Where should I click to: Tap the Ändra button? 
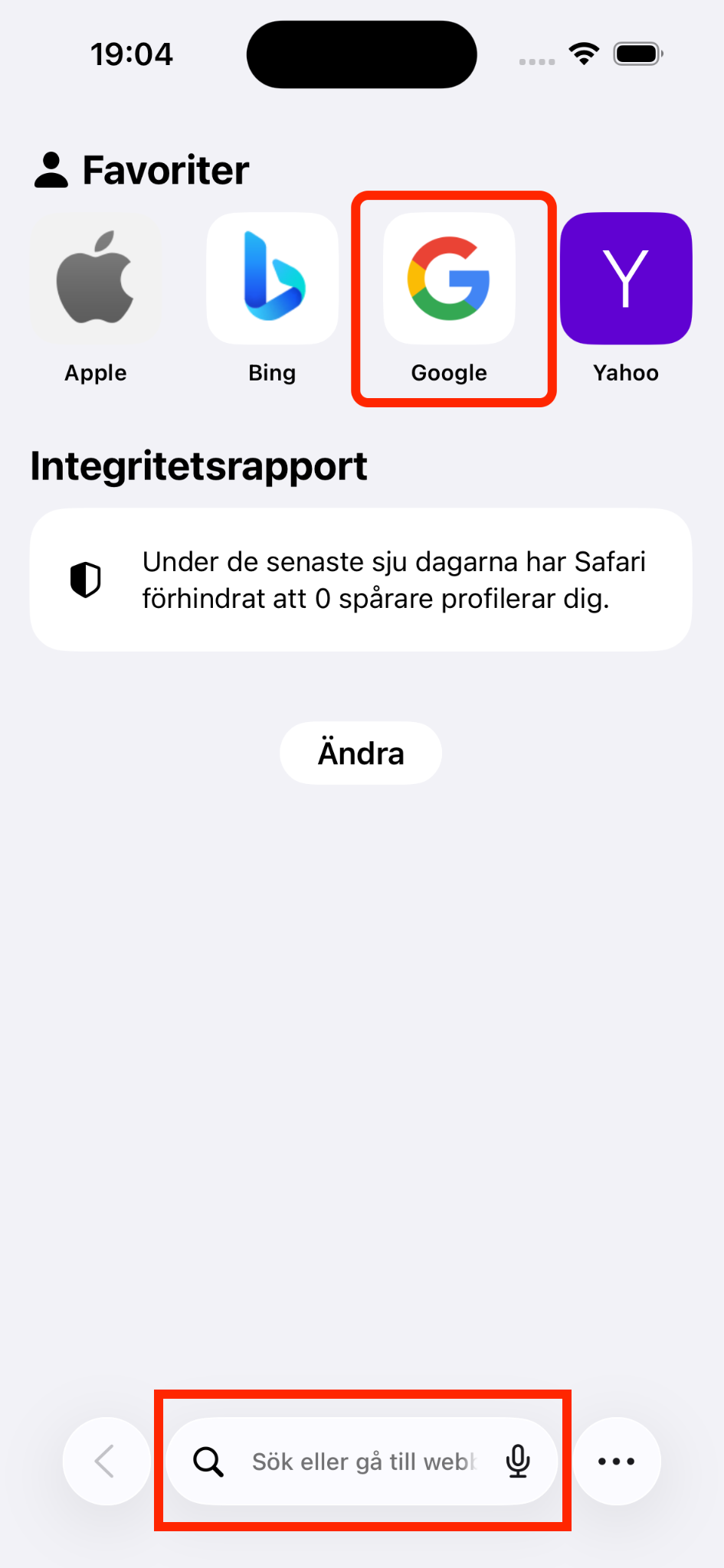pos(361,753)
